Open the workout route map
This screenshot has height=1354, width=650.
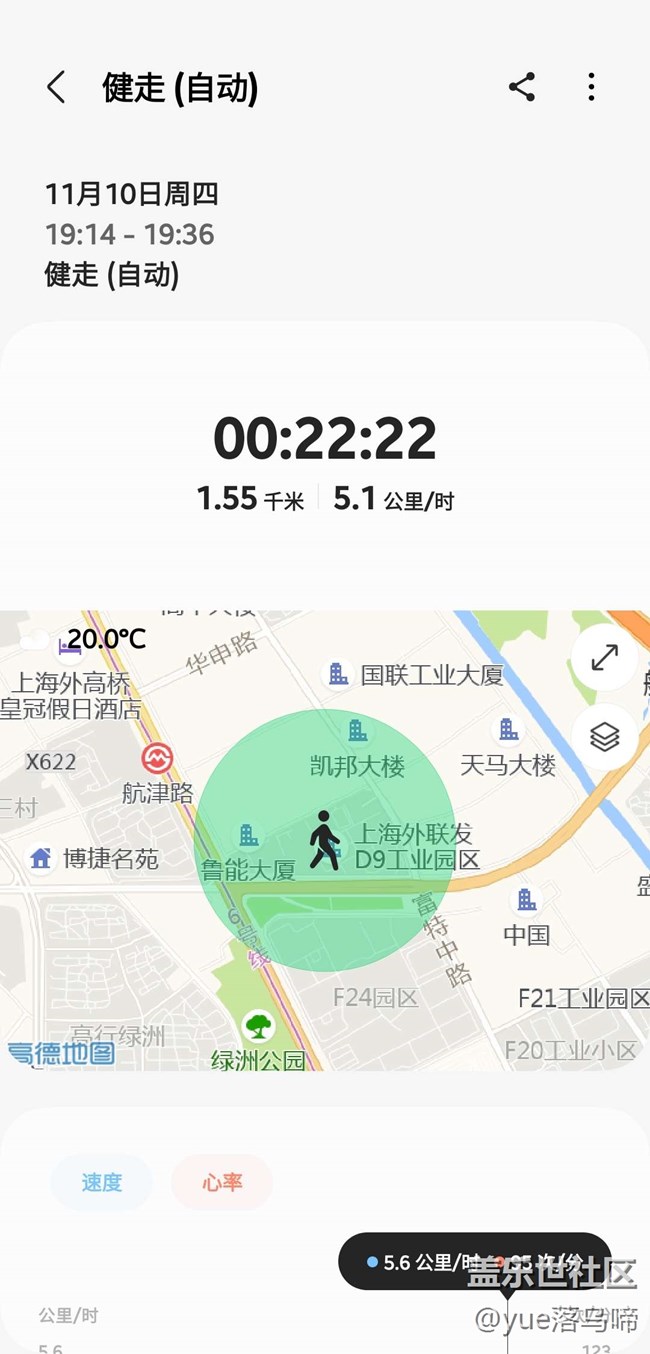pos(325,840)
